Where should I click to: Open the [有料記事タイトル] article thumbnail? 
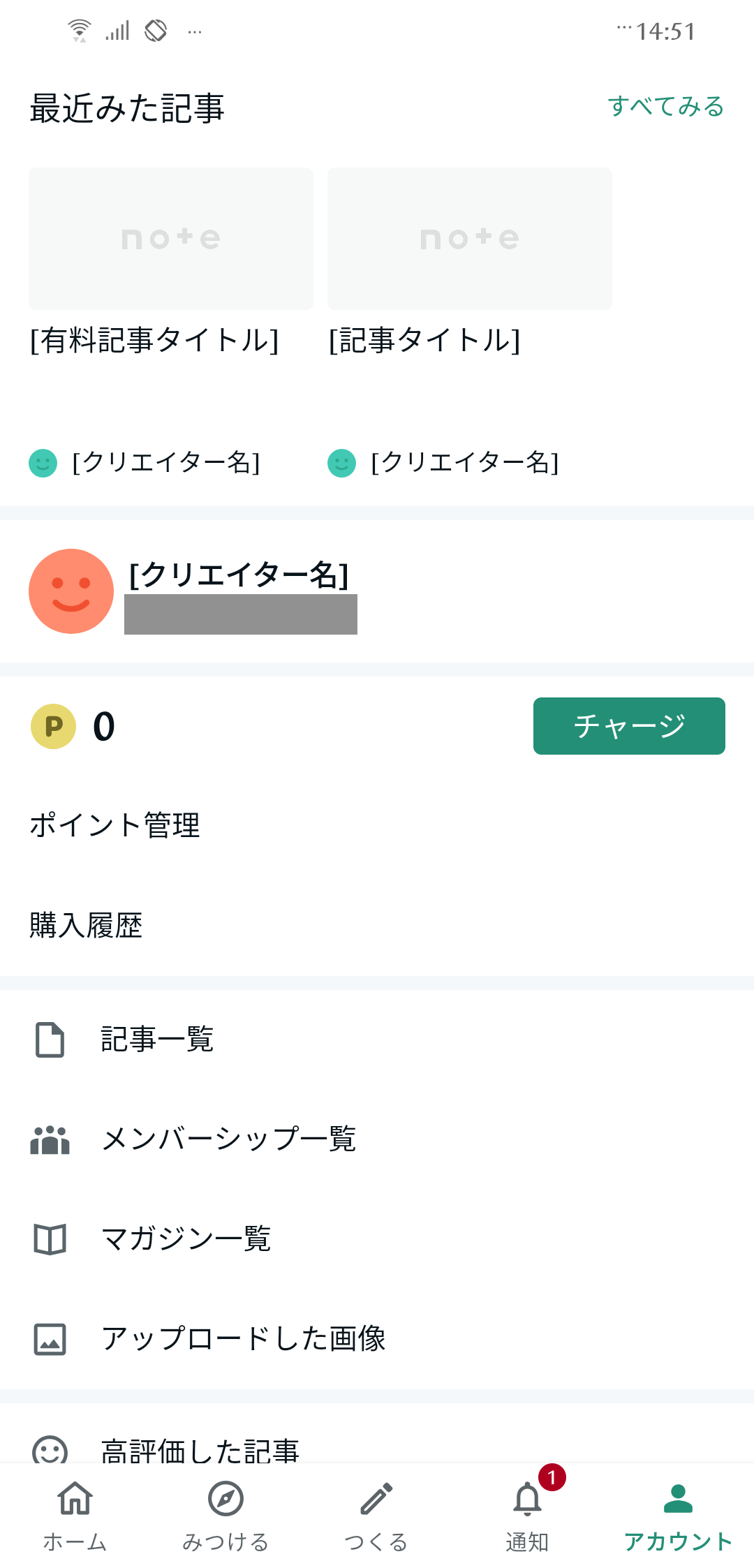pos(170,238)
